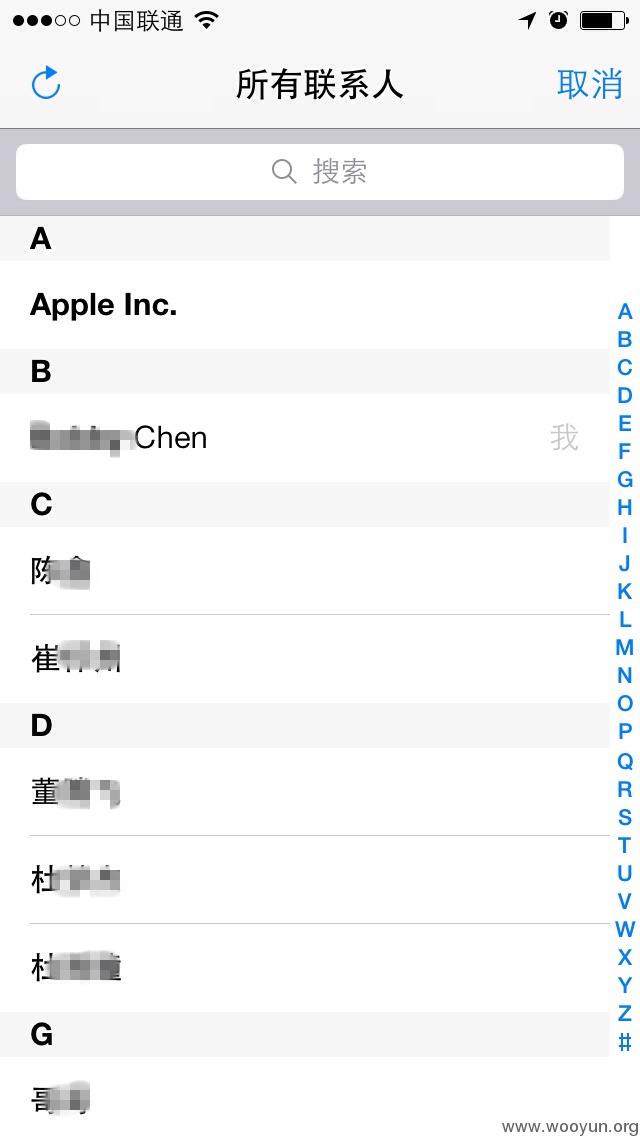Jump to letter M in the index
This screenshot has width=640, height=1136.
pyautogui.click(x=624, y=647)
